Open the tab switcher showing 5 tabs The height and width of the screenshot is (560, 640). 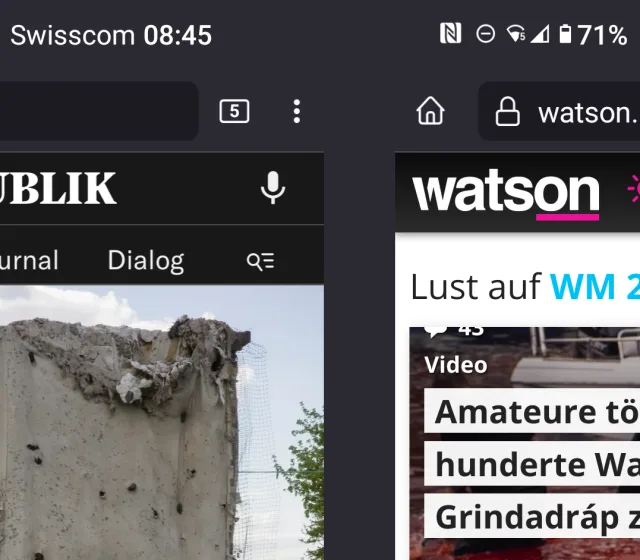pos(234,111)
